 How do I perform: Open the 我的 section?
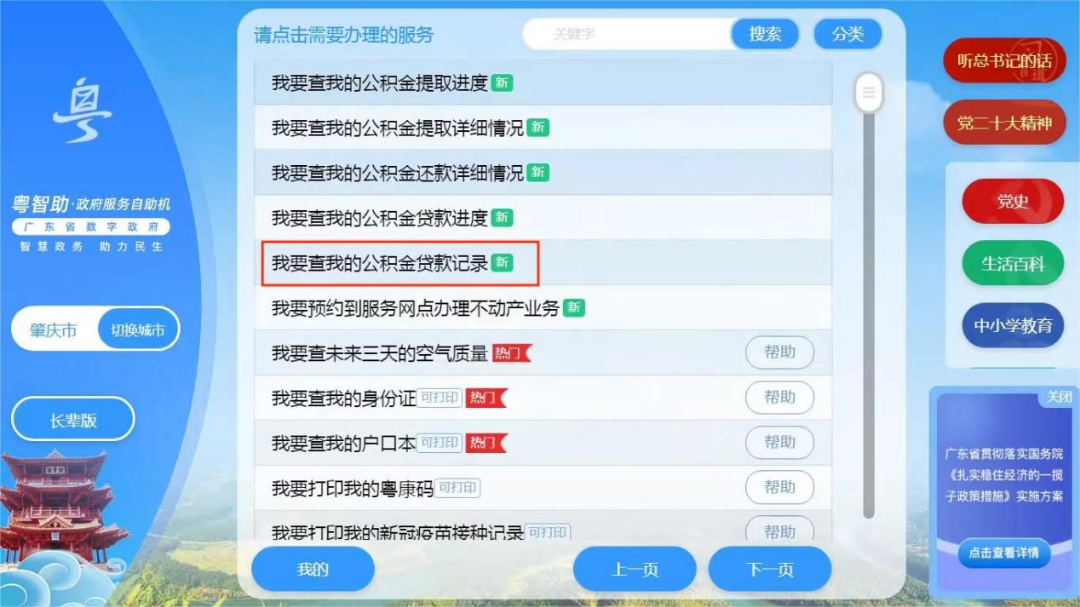click(312, 569)
